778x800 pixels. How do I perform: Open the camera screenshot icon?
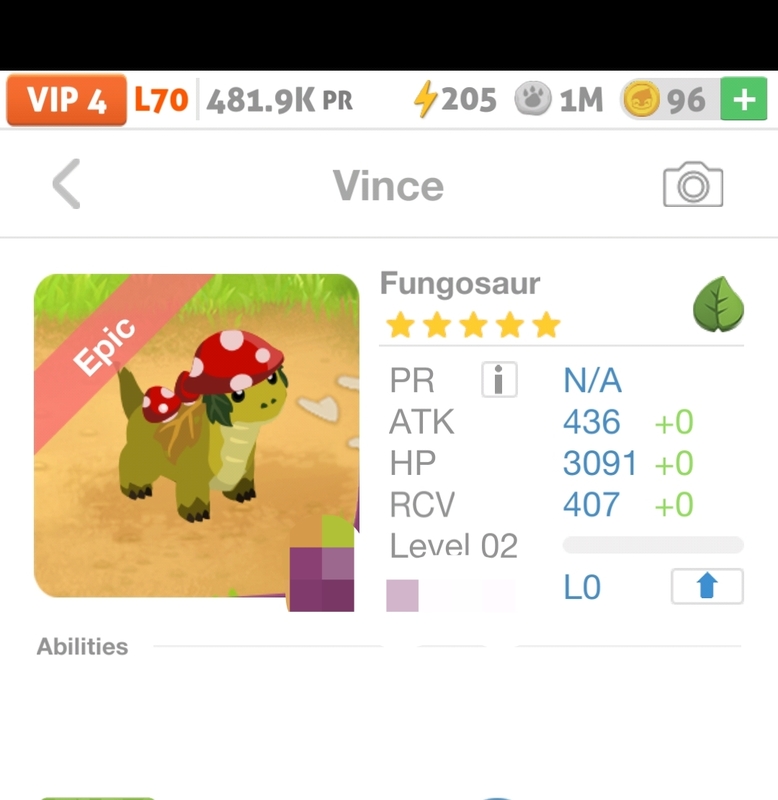pyautogui.click(x=693, y=185)
